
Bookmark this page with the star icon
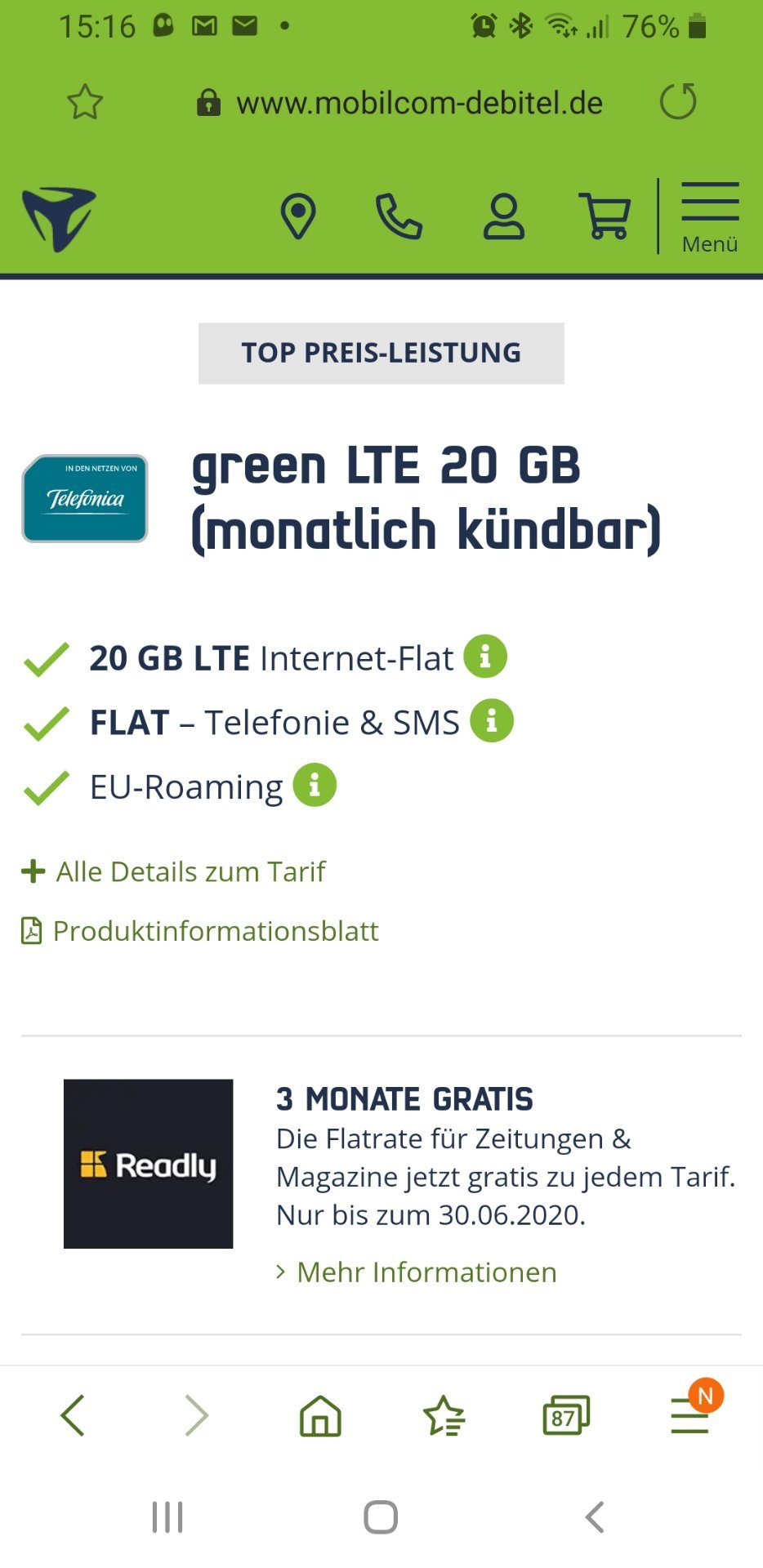coord(85,103)
